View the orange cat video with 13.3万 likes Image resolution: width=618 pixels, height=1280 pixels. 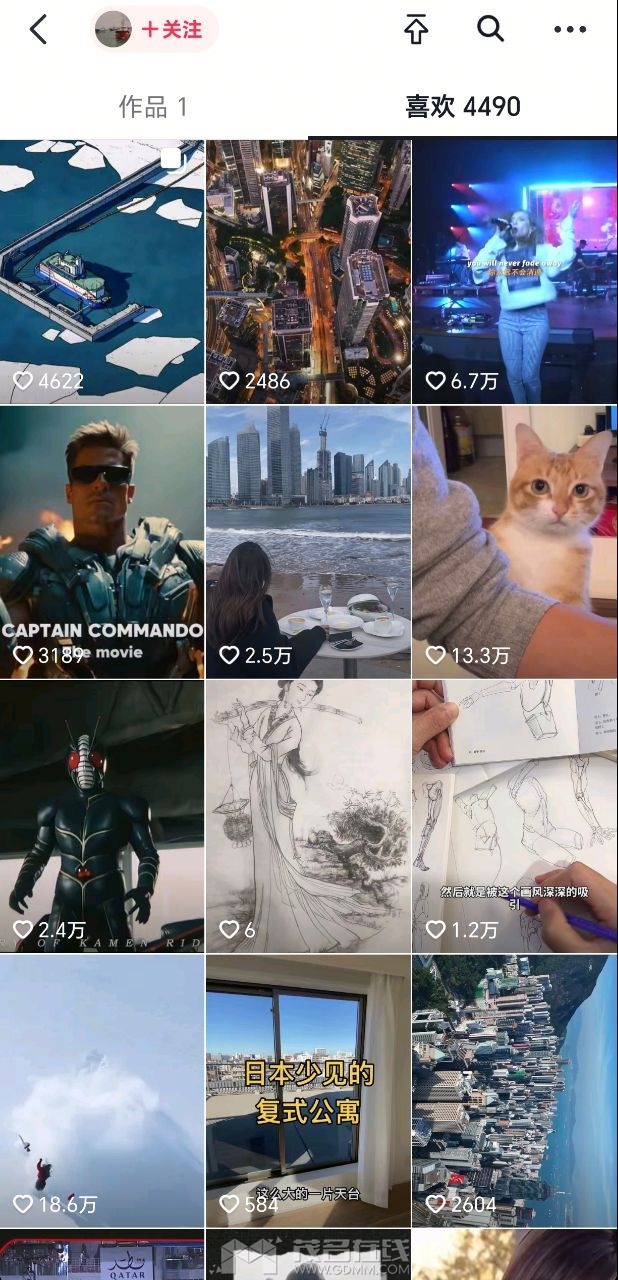pos(514,540)
